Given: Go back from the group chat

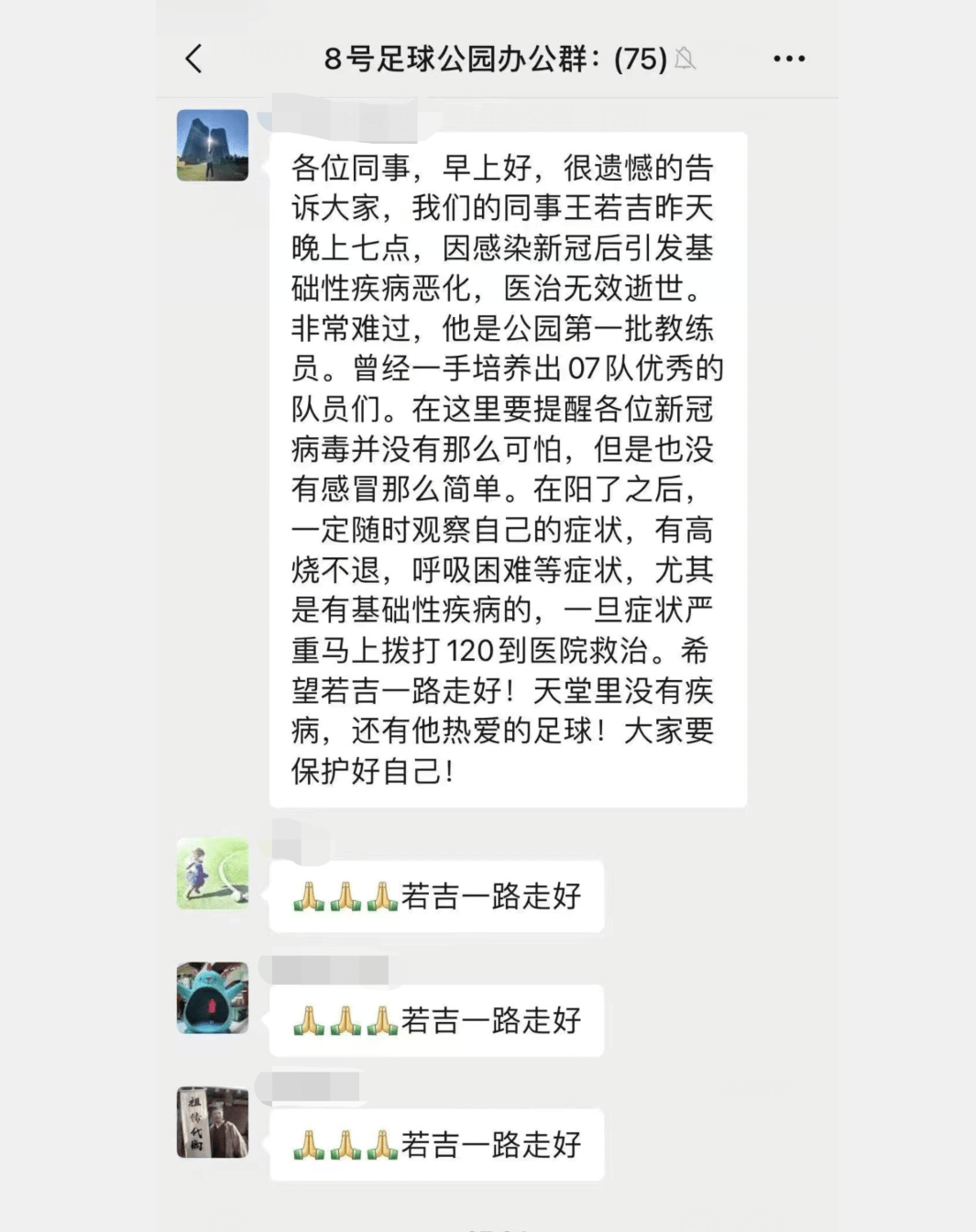Looking at the screenshot, I should pos(193,60).
